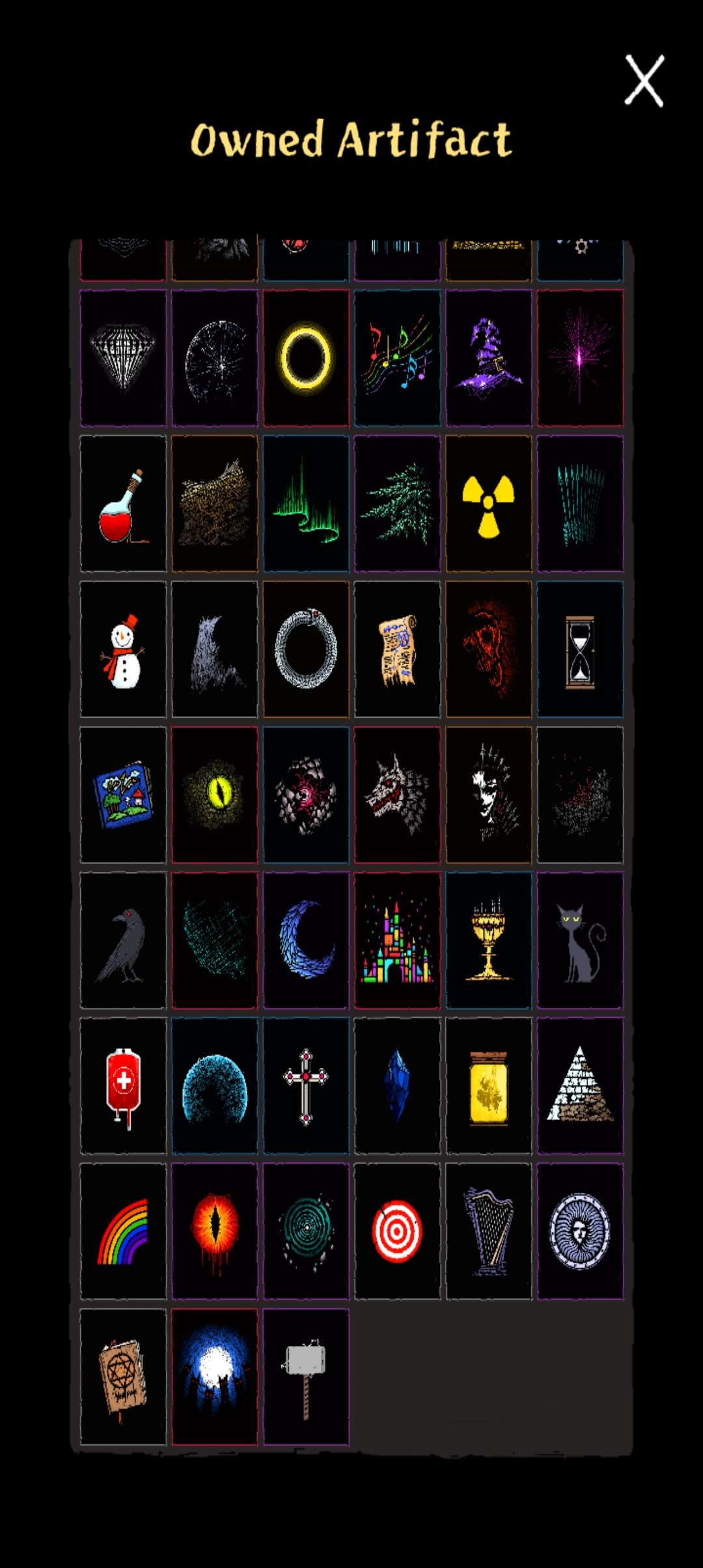This screenshot has width=703, height=1568.
Task: Tap the yellow radiation symbol artifact
Action: 488,503
